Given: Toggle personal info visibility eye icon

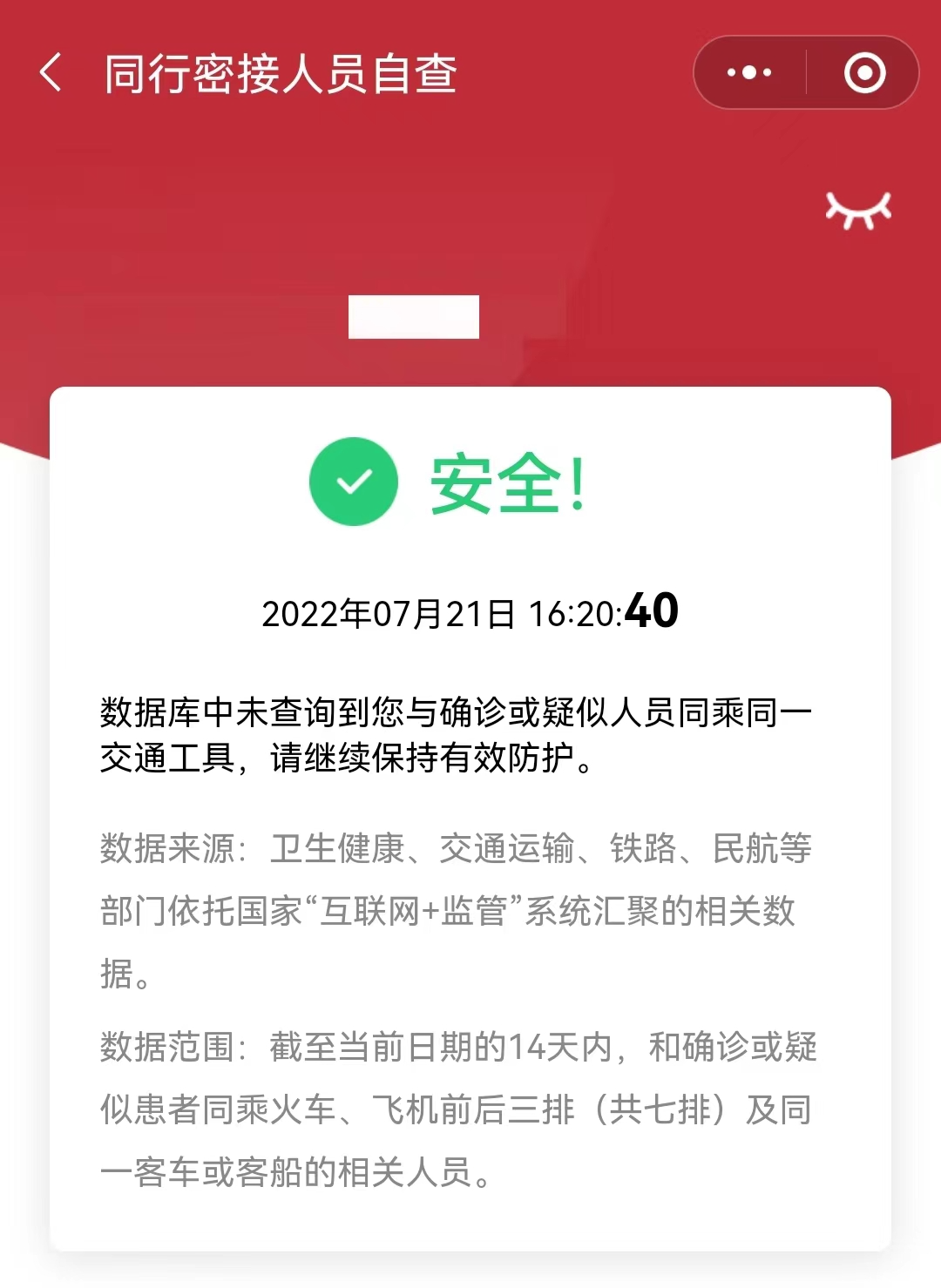Looking at the screenshot, I should 858,211.
